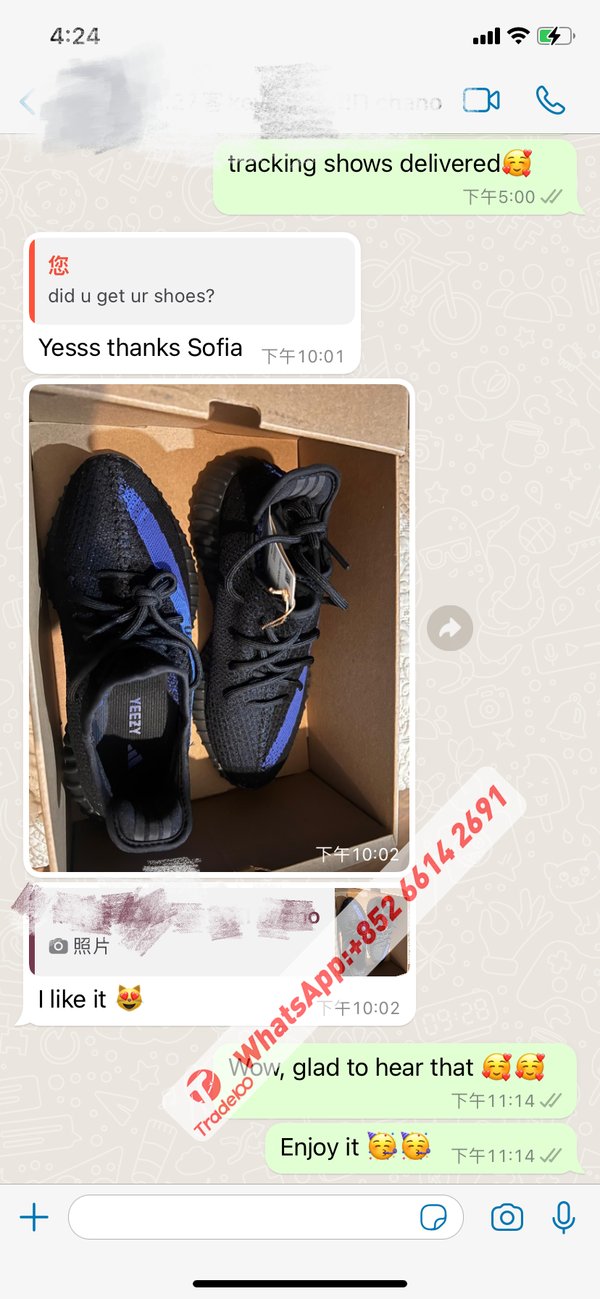Start a voice call
The width and height of the screenshot is (600, 1299).
pos(550,100)
